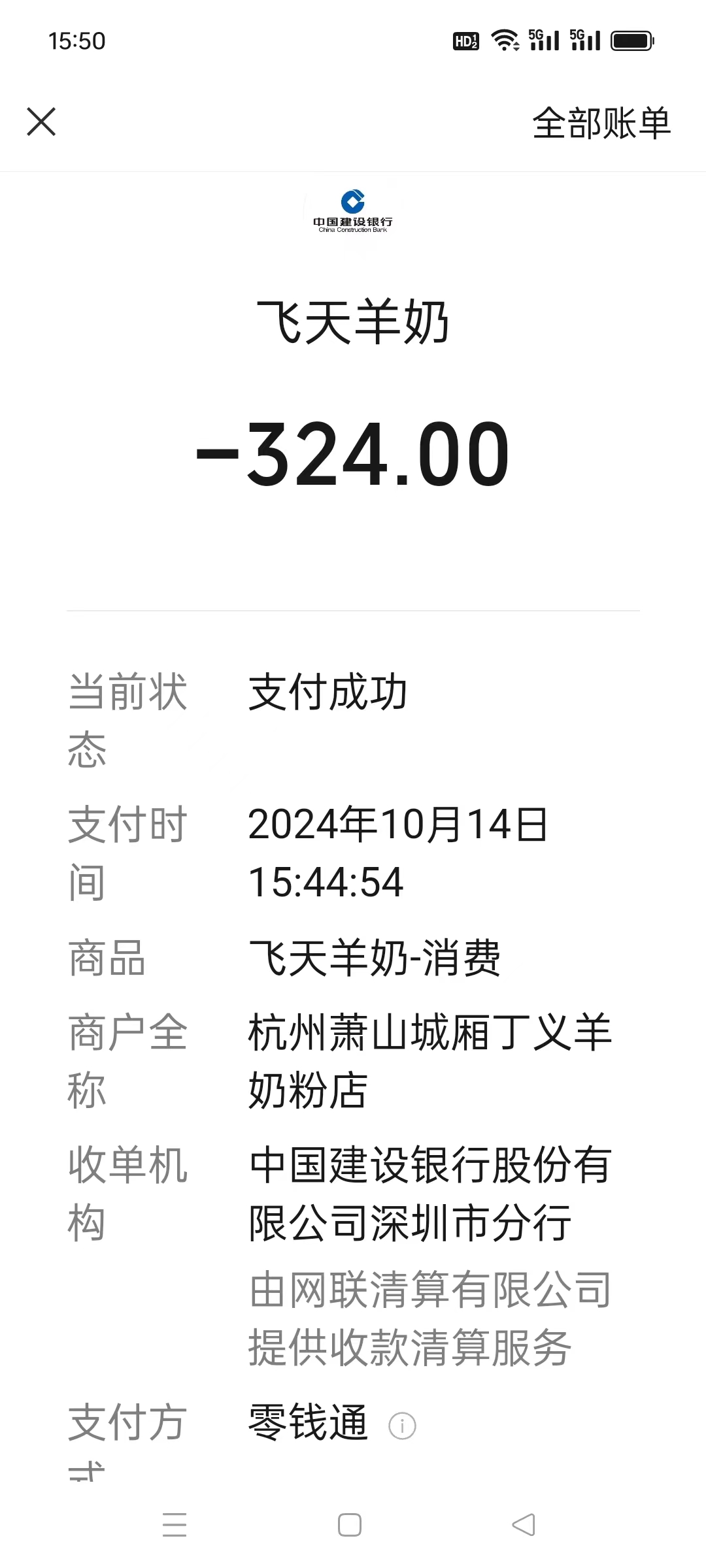Image resolution: width=706 pixels, height=1568 pixels.
Task: Open recent apps from navigation bar
Action: (x=175, y=1525)
